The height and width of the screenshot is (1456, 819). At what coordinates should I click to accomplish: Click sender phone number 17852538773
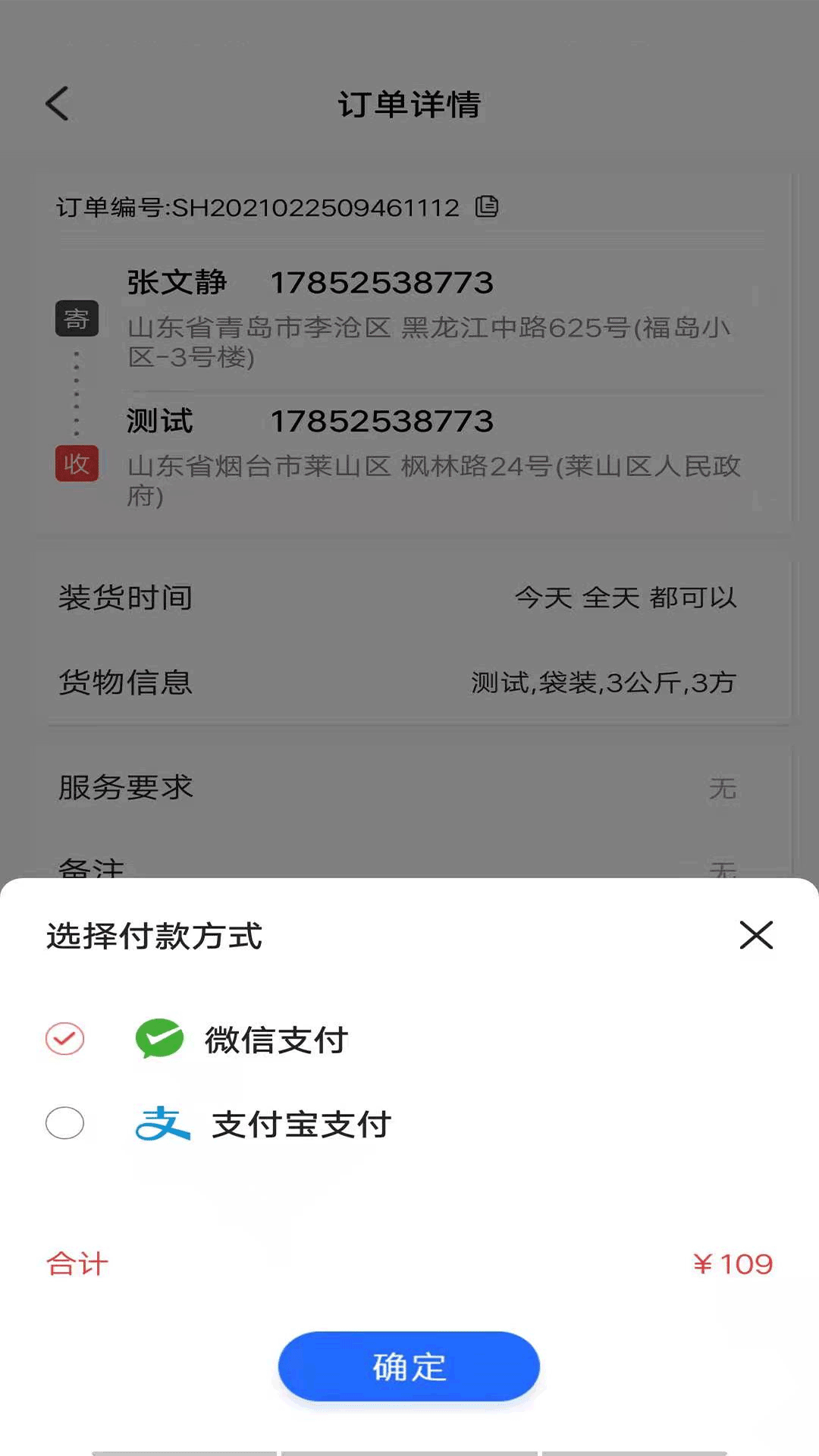pyautogui.click(x=383, y=281)
